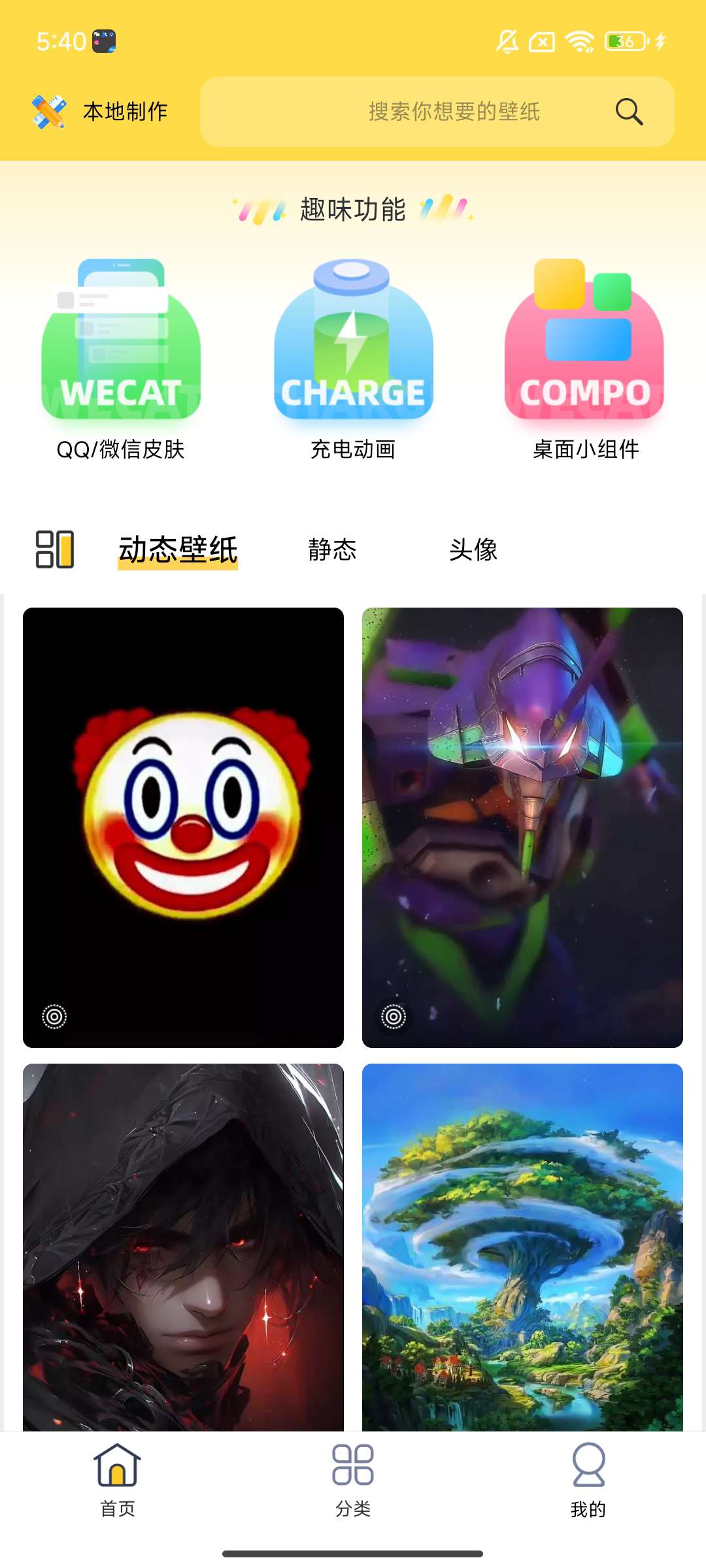
Task: Open the giant tree landscape wallpaper
Action: 522,1245
